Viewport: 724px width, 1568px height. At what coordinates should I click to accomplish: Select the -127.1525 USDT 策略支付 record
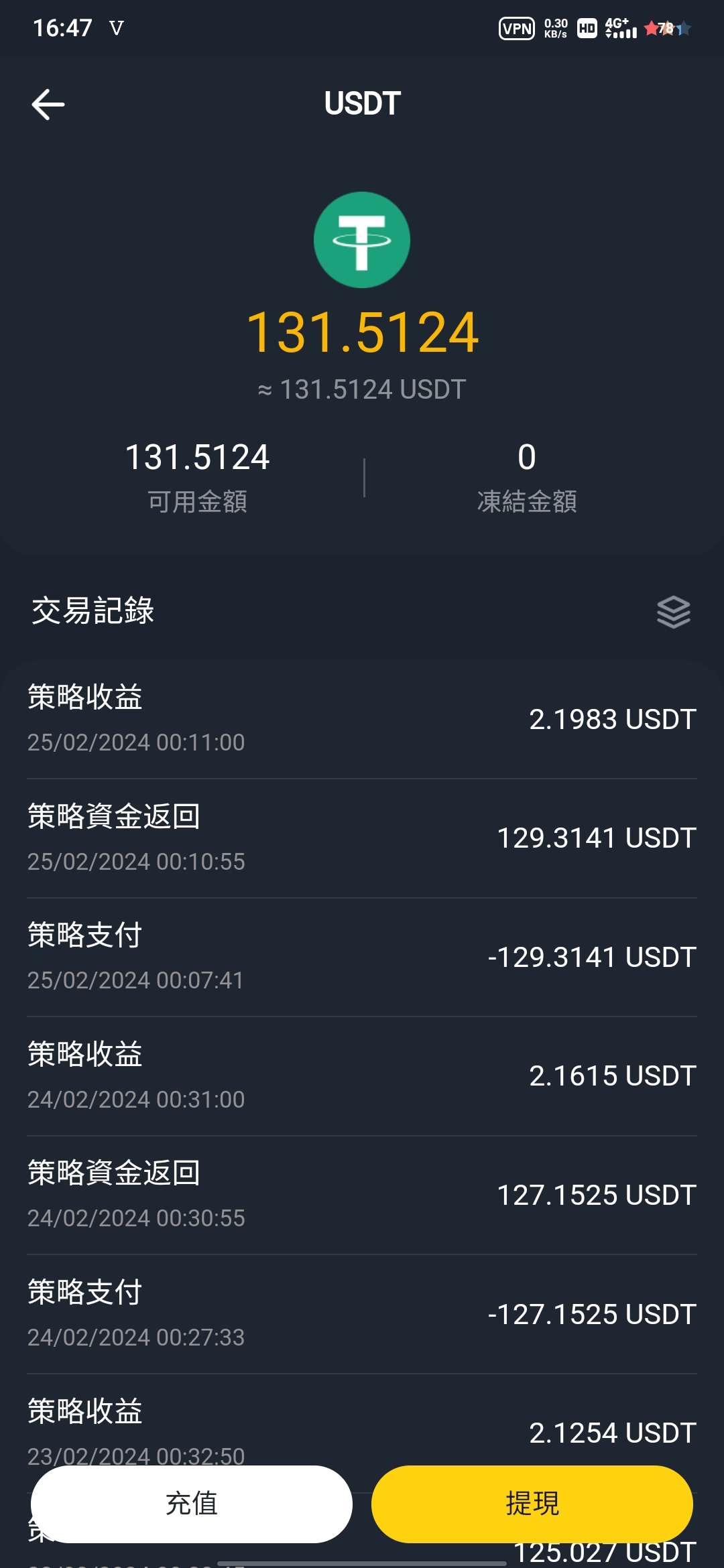pyautogui.click(x=362, y=1314)
